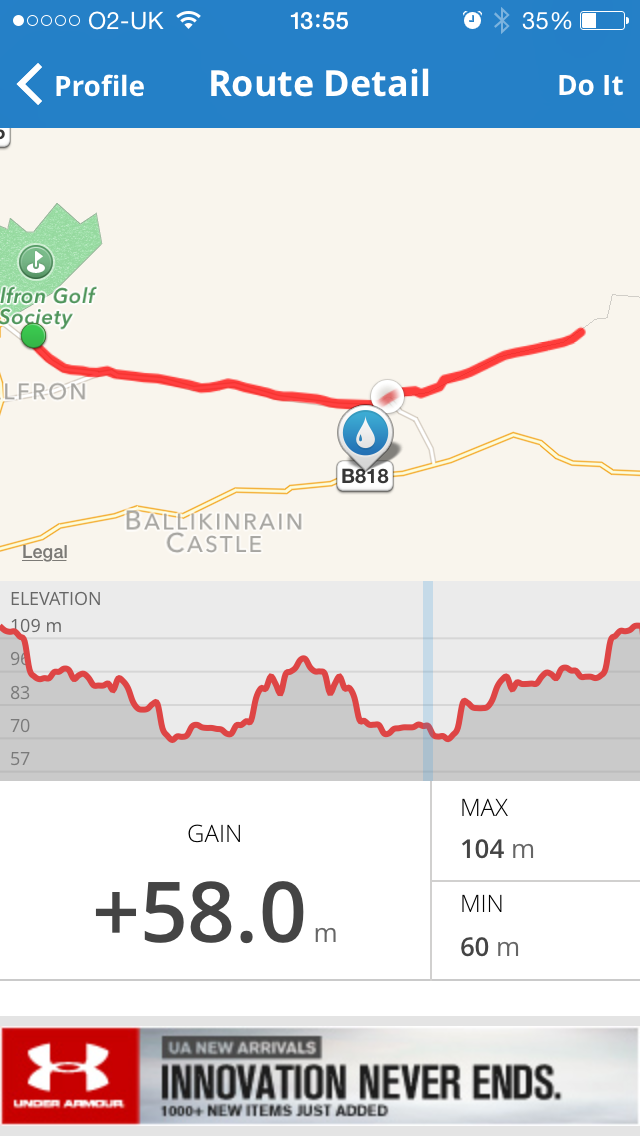Open the Legal link on the map

(x=45, y=552)
